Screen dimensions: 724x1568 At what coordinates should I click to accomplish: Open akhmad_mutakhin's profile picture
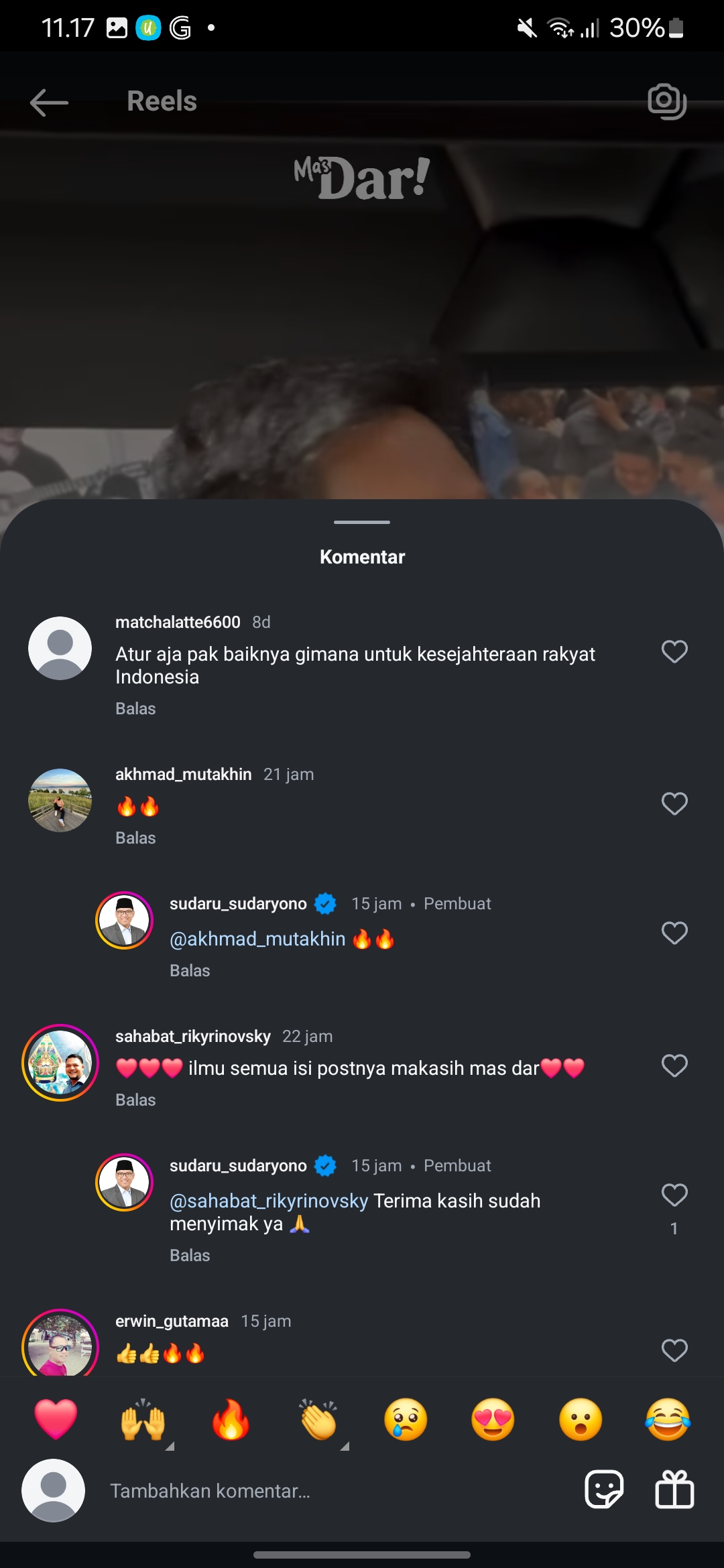point(60,800)
